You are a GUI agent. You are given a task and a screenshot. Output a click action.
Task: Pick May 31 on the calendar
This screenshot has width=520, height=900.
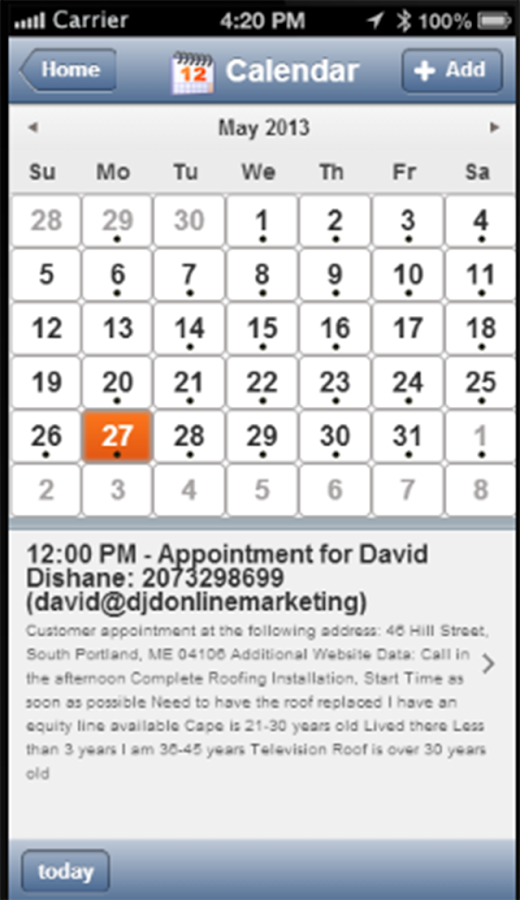(x=408, y=437)
